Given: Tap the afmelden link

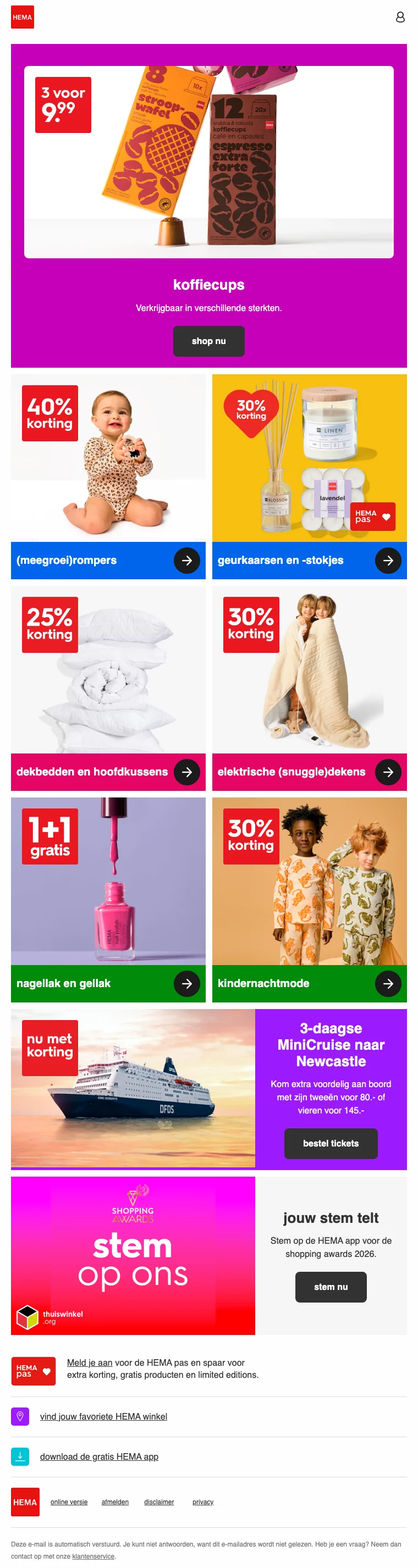Looking at the screenshot, I should [114, 1501].
